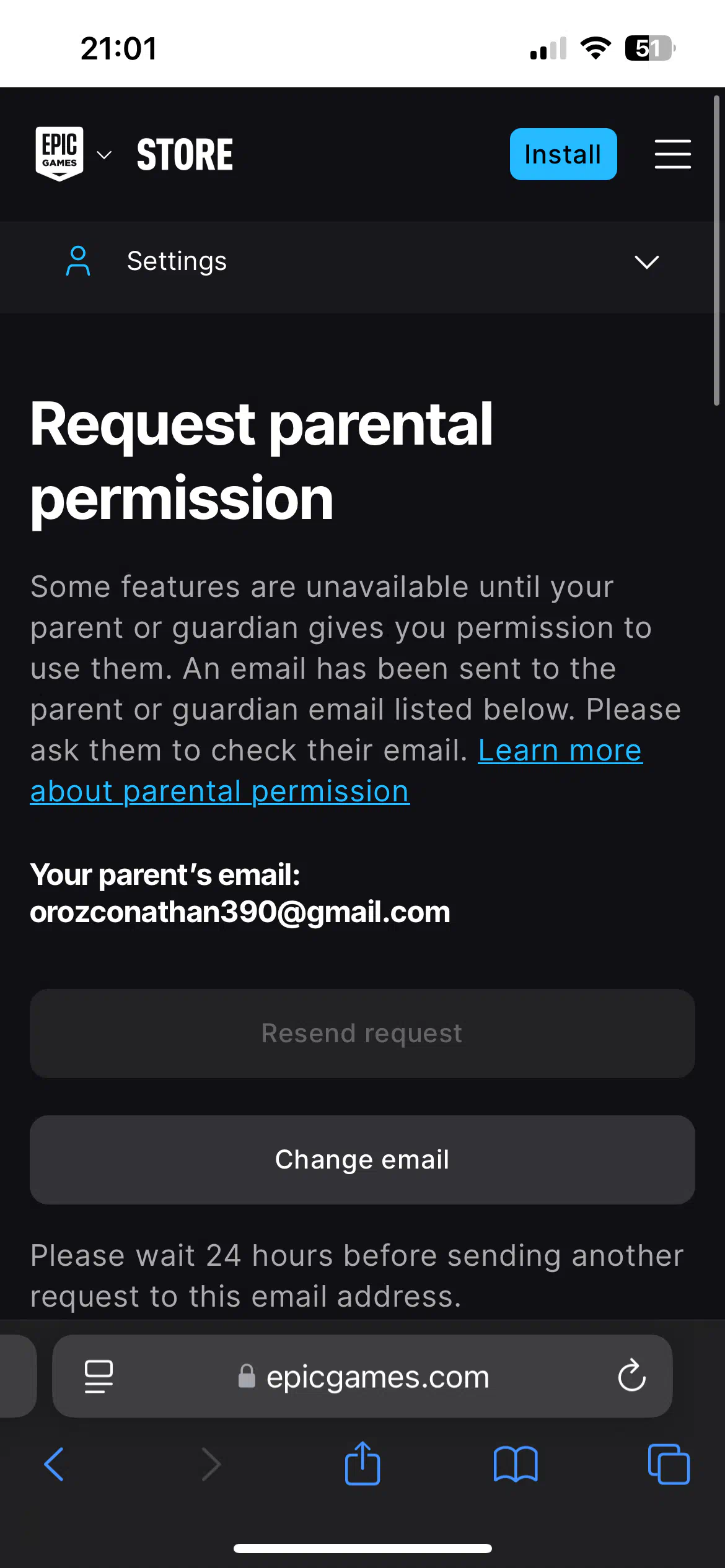Show open Safari tabs
This screenshot has height=1568, width=725.
point(669,1465)
